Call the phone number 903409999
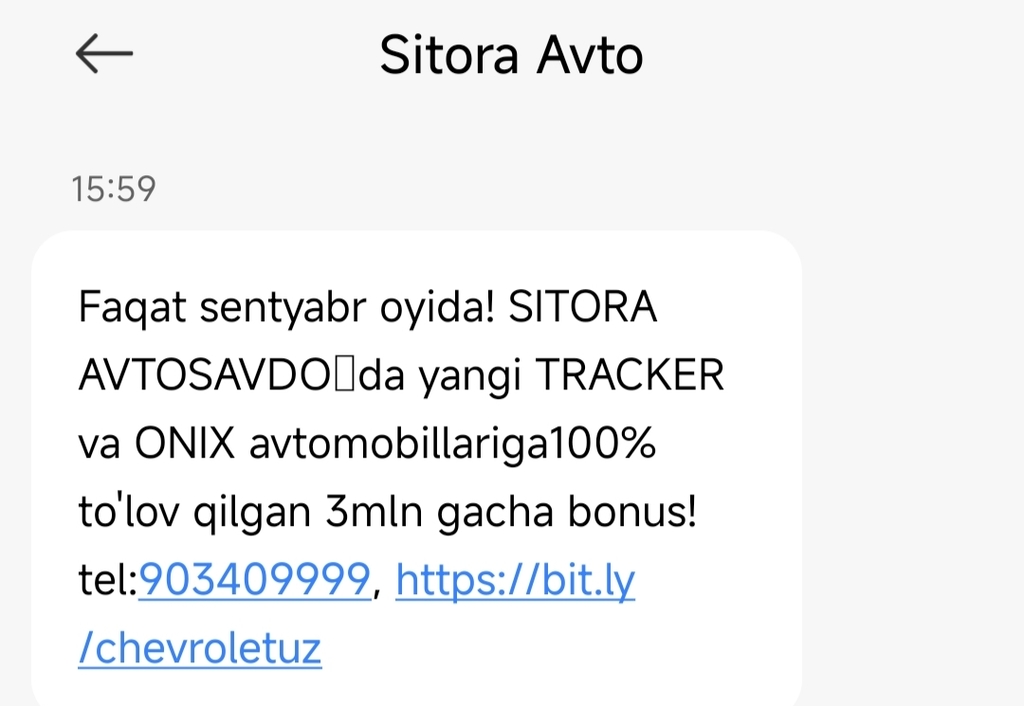1024x706 pixels. coord(254,580)
